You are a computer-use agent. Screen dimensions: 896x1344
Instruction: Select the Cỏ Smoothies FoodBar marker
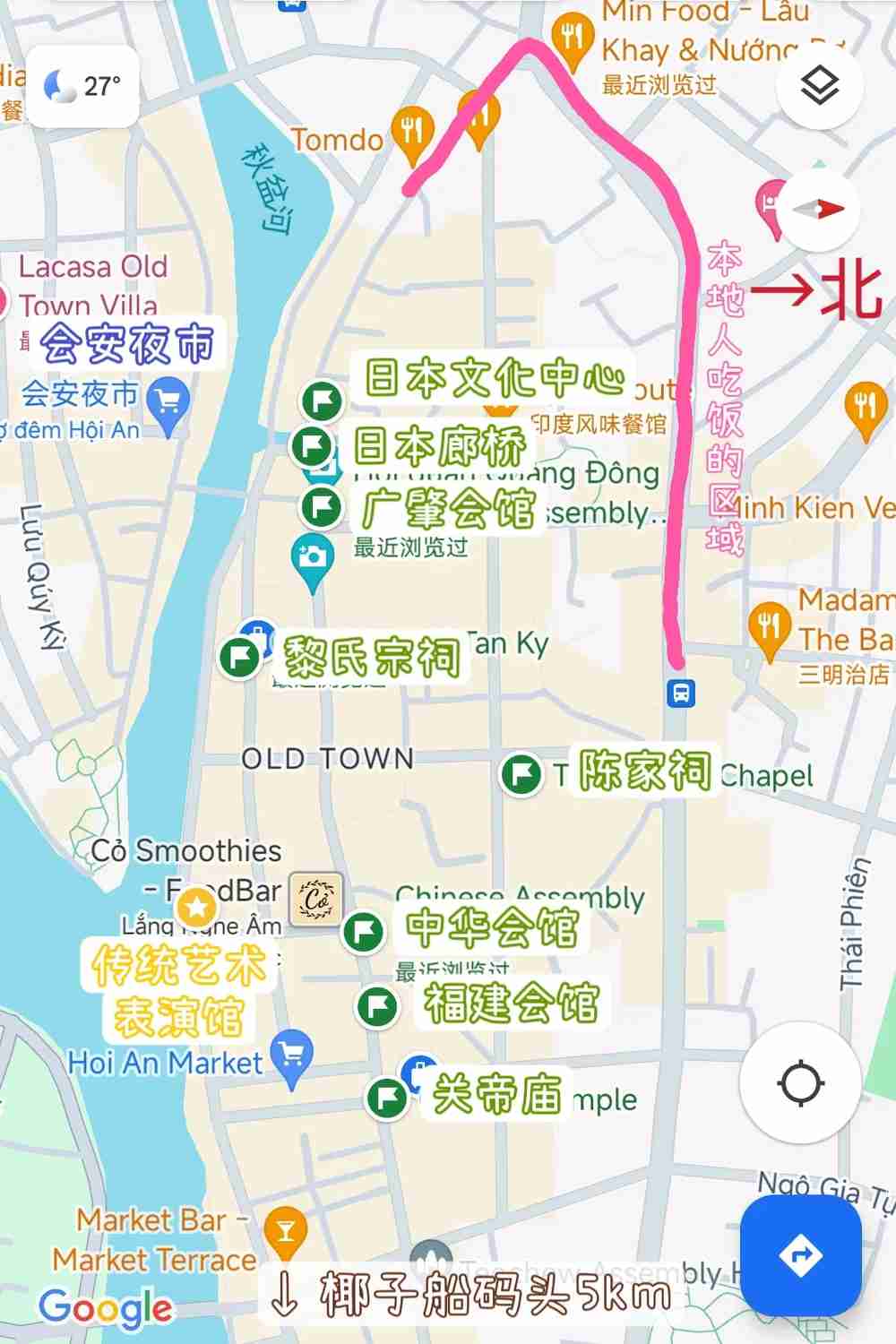[316, 898]
